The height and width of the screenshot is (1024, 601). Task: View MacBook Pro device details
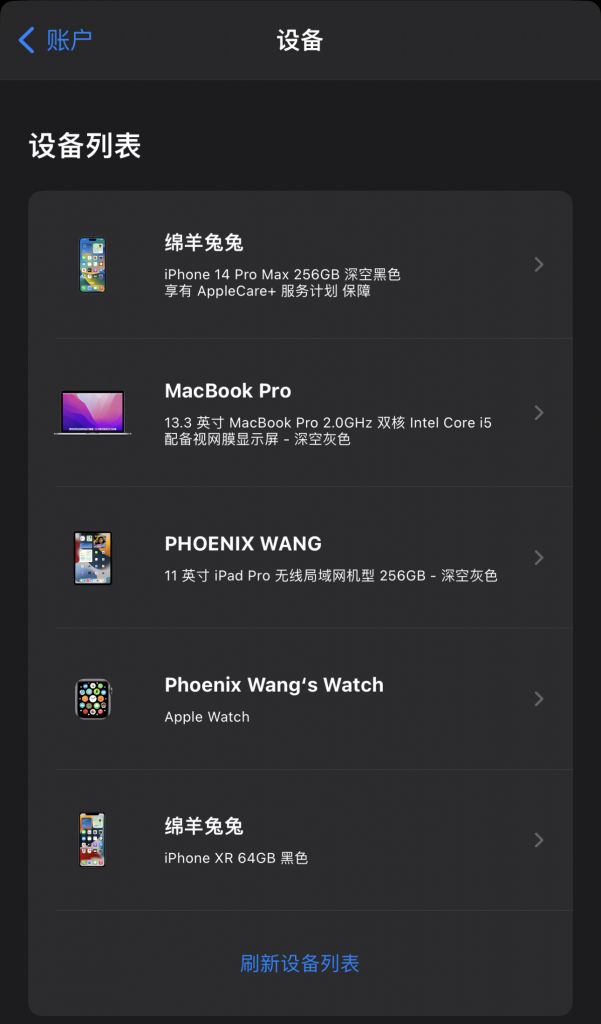click(x=300, y=412)
